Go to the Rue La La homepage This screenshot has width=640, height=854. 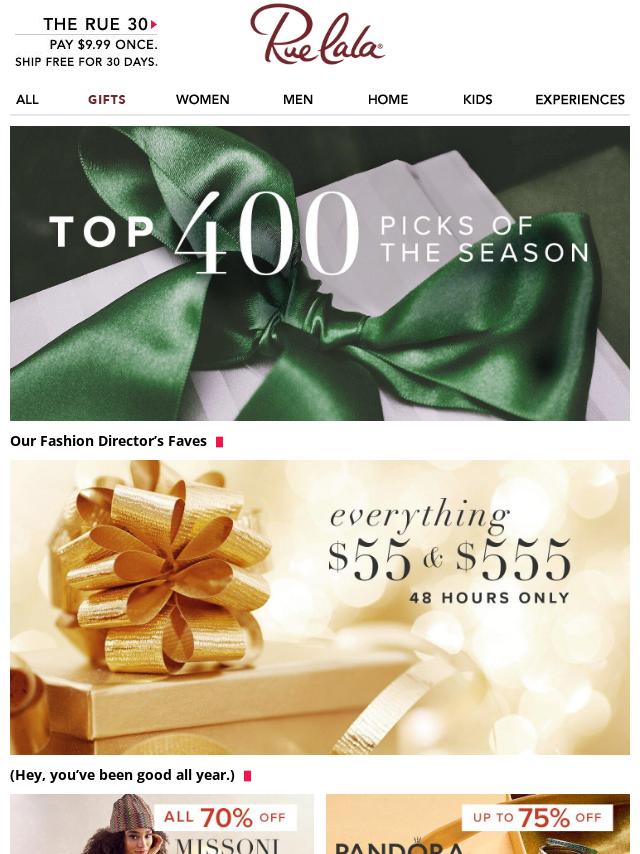pos(317,35)
